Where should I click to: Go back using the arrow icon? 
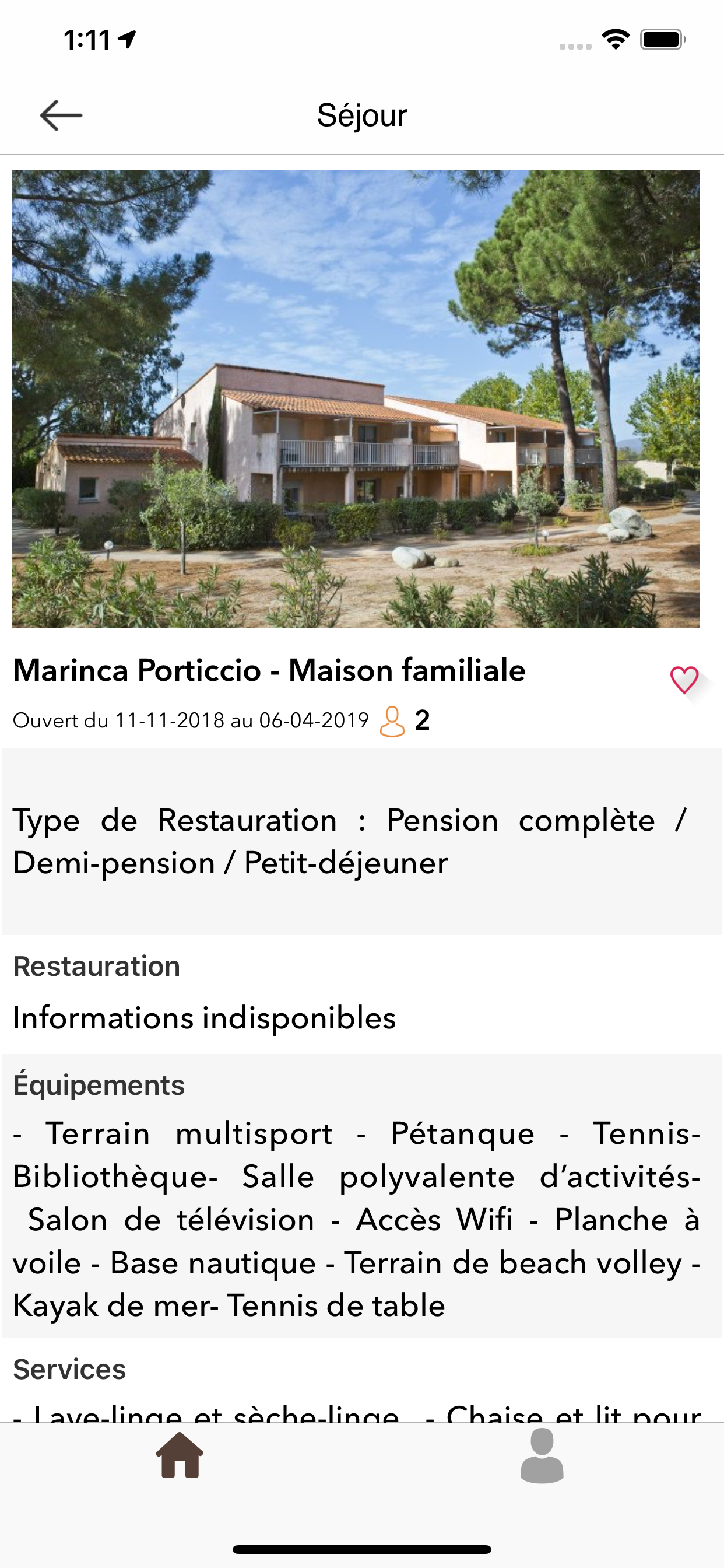(61, 115)
